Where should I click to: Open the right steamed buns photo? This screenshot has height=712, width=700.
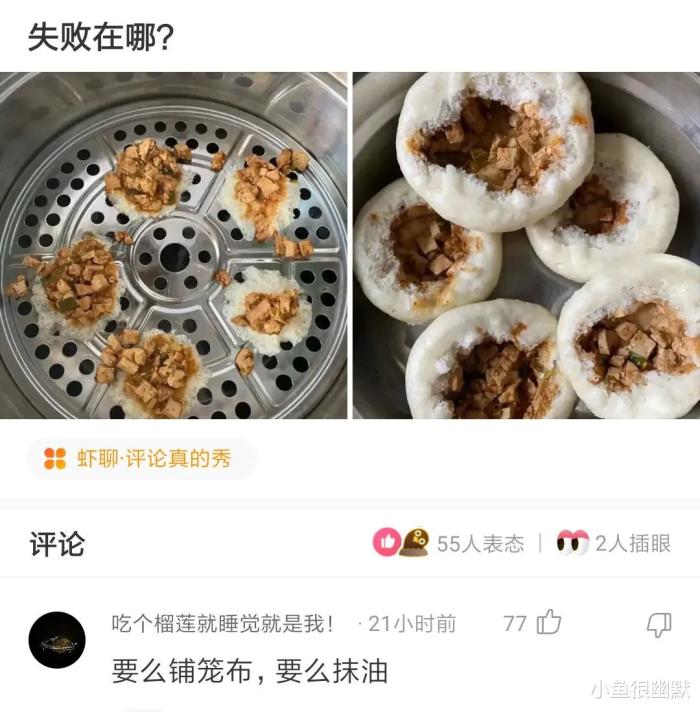pos(526,245)
